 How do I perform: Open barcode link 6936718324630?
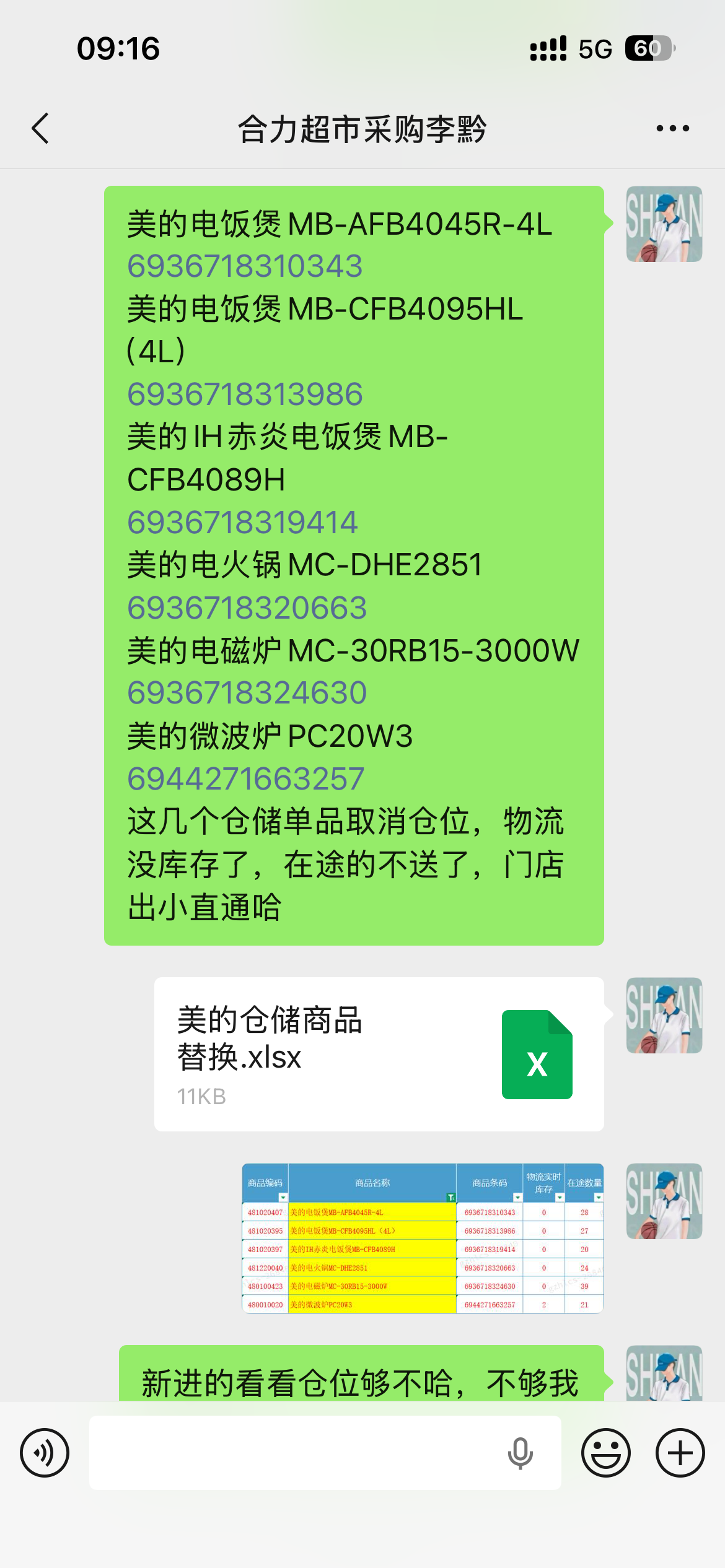(247, 693)
